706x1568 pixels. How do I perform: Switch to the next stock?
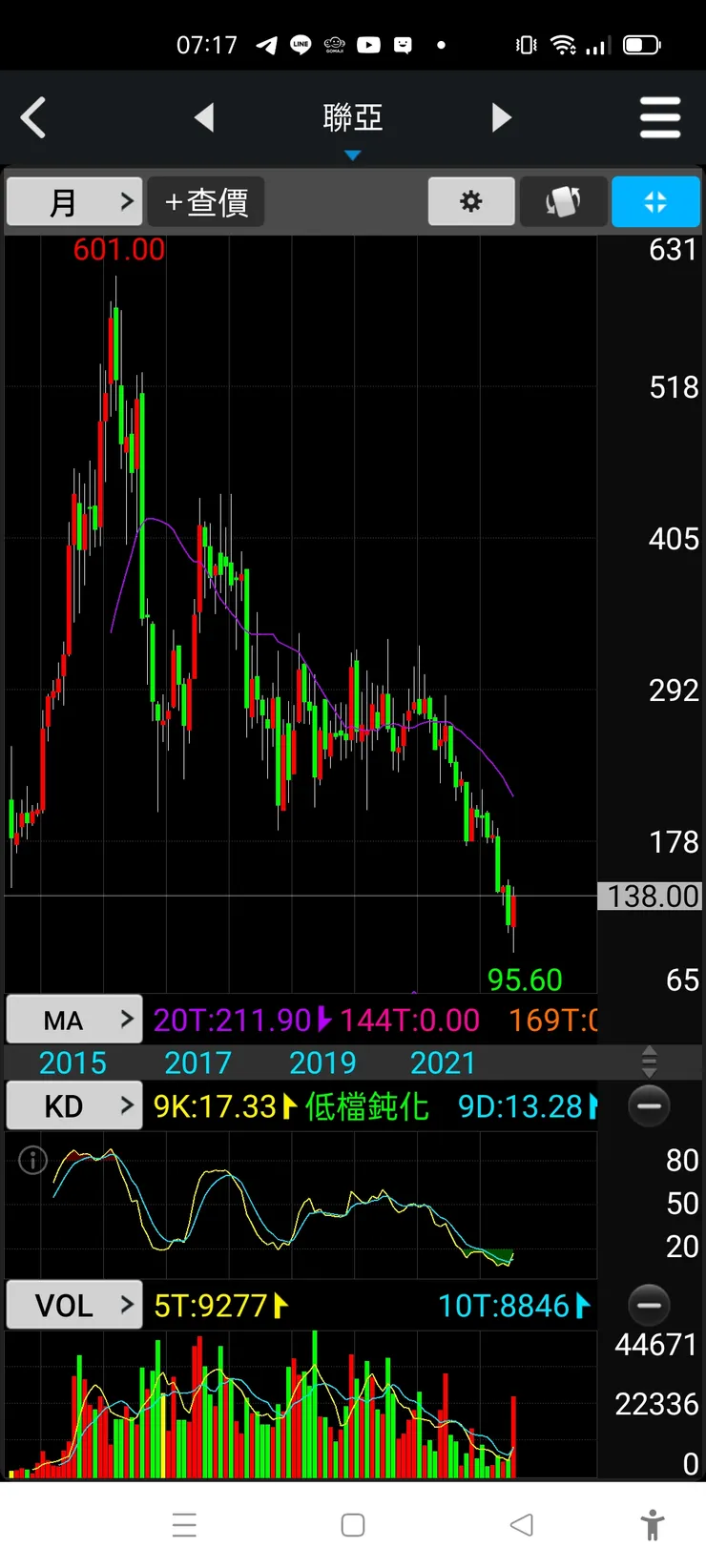(x=502, y=118)
